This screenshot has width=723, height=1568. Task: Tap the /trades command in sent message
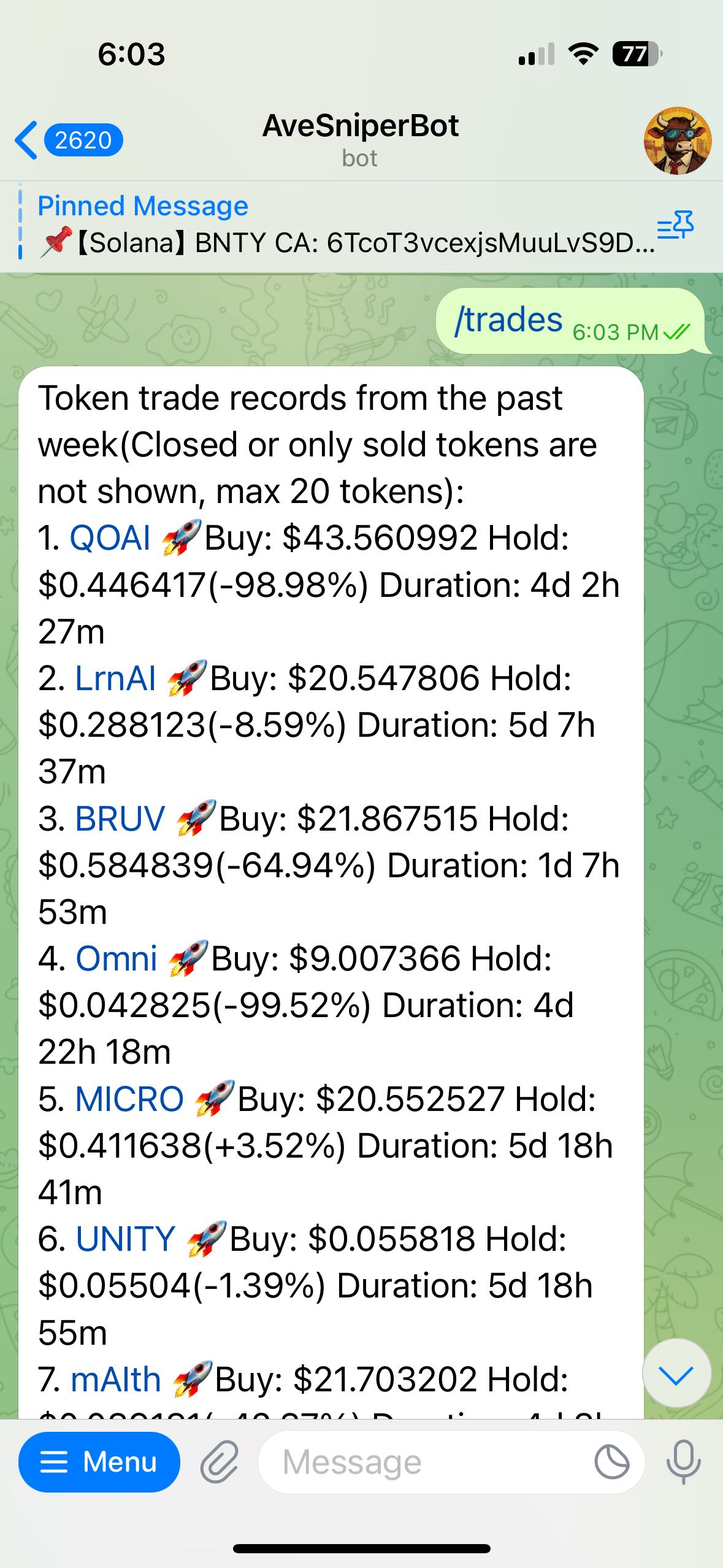point(508,320)
